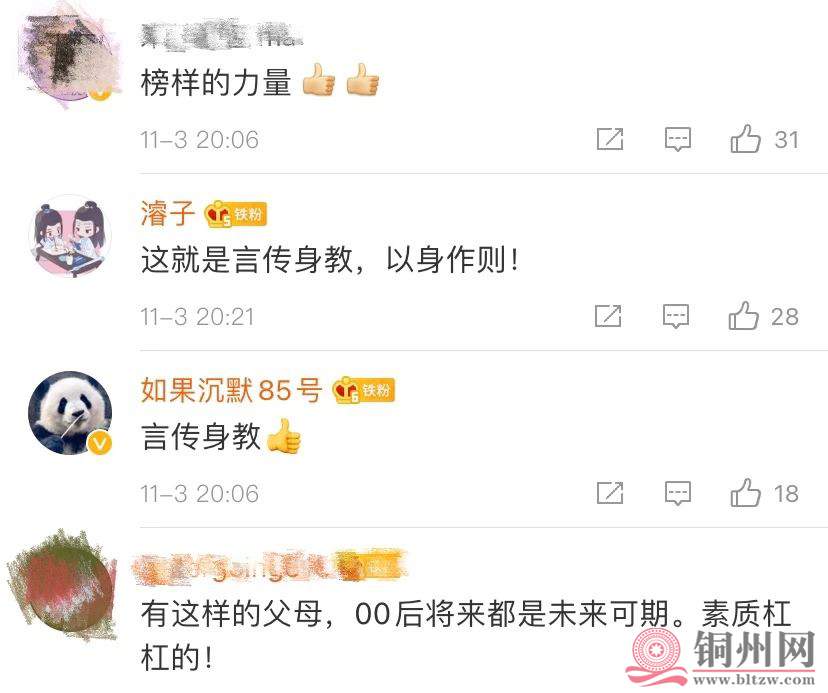Image resolution: width=828 pixels, height=693 pixels.
Task: Reply to 如果沉默85号's comment
Action: click(x=678, y=492)
